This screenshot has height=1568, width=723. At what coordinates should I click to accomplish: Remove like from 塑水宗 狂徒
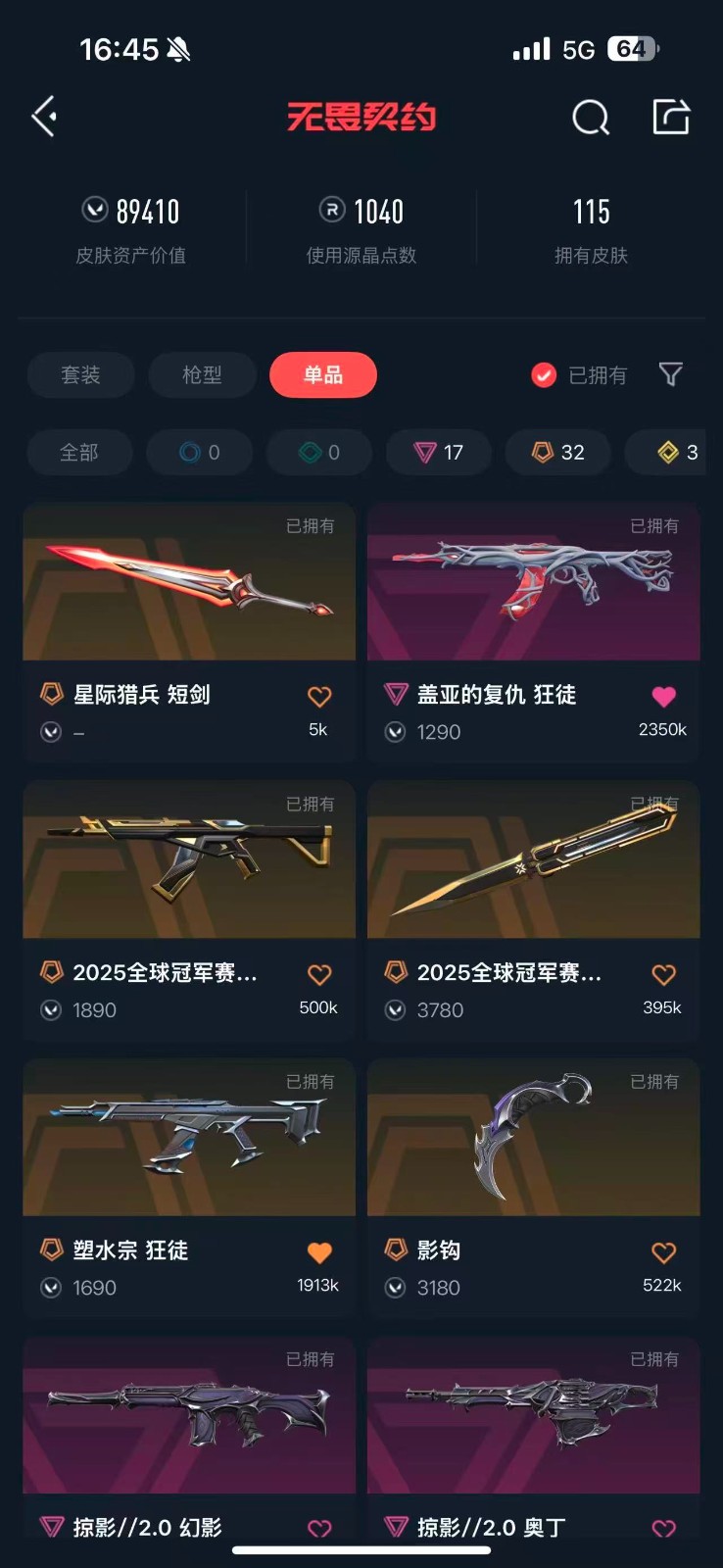coord(319,1252)
